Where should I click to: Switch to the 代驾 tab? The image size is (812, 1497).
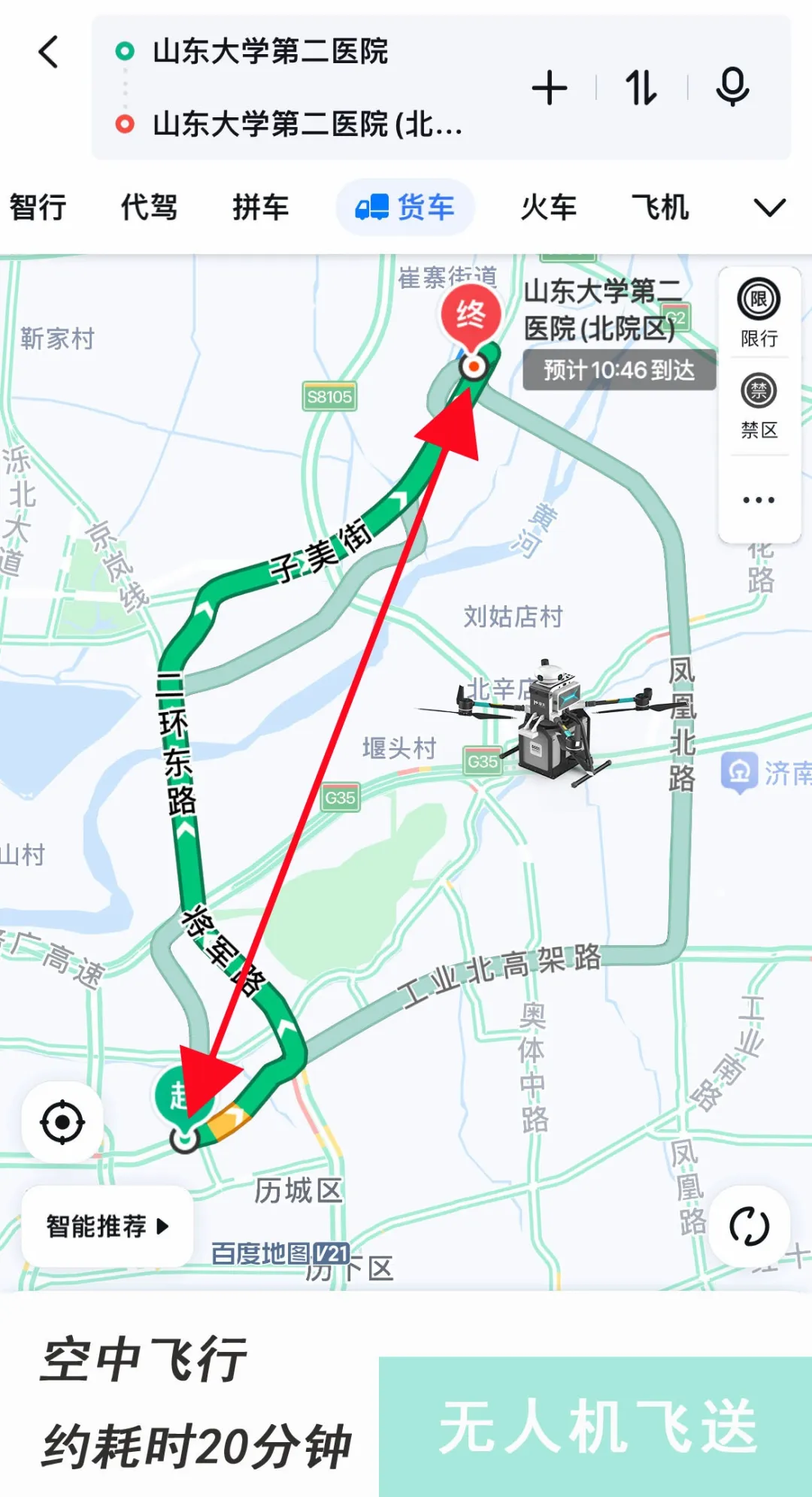(x=149, y=207)
